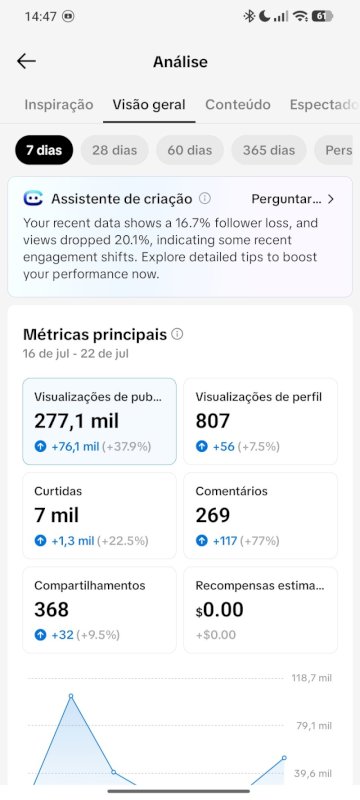Show the Comentários metric chart

[x=261, y=515]
